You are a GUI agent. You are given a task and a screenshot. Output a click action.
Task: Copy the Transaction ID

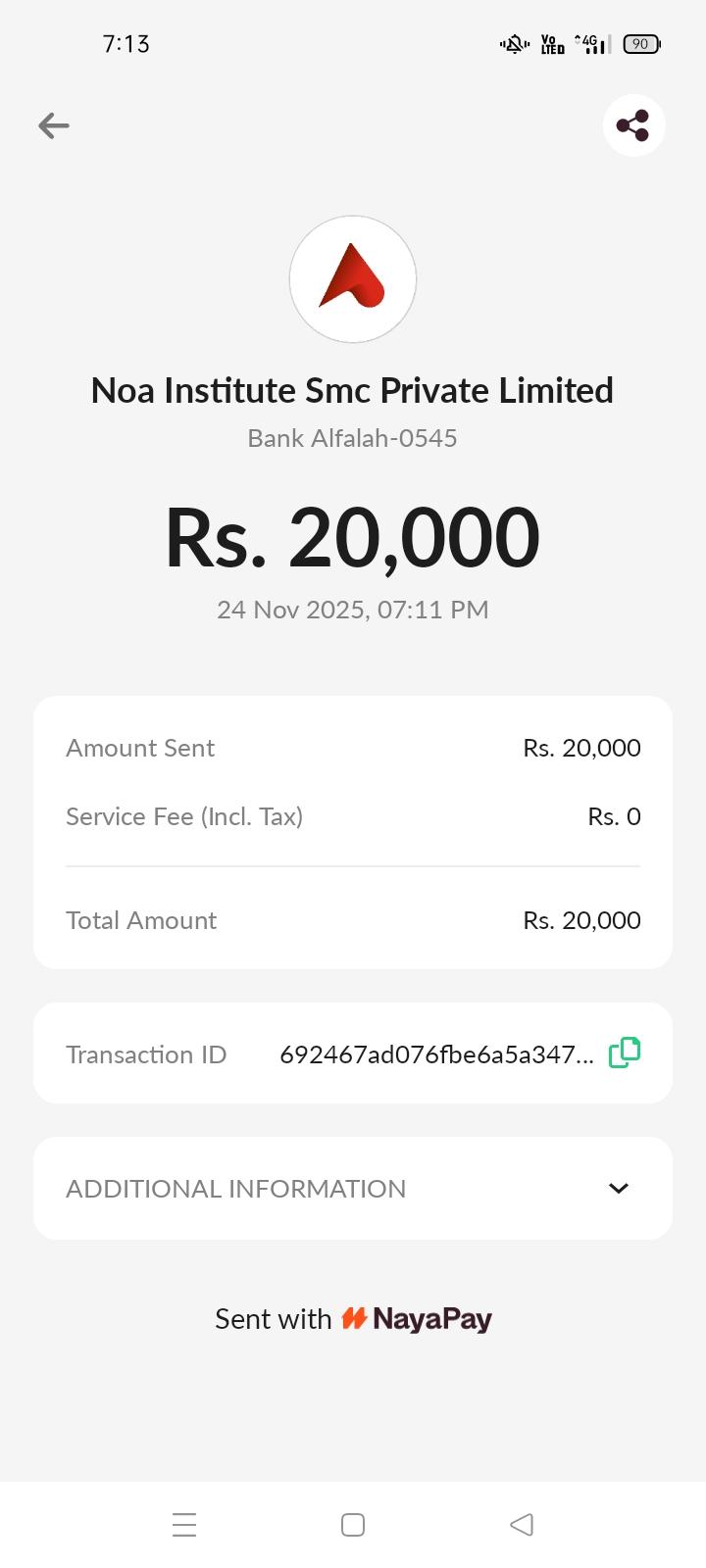pos(625,1053)
